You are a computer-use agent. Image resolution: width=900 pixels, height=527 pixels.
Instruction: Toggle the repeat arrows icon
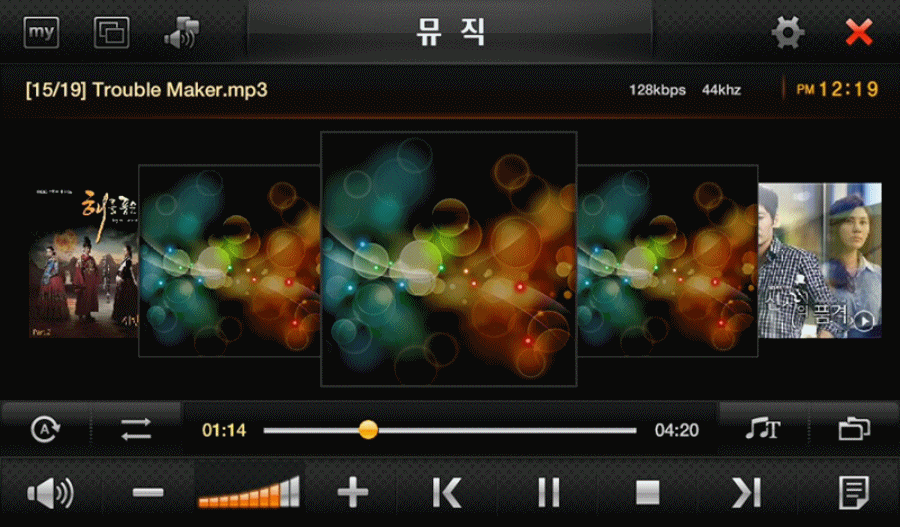point(136,430)
